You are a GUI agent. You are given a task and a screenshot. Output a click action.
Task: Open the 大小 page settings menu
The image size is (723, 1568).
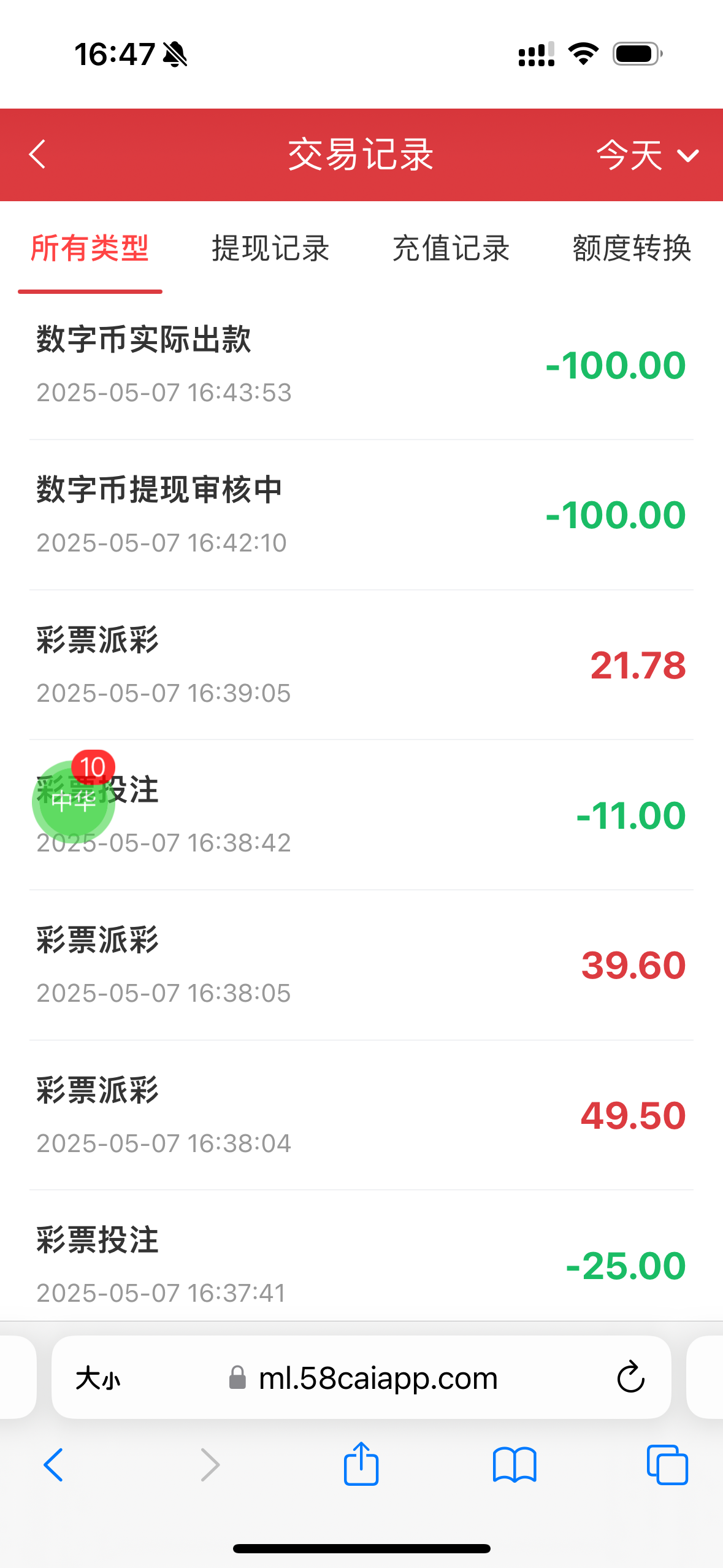pos(98,1379)
